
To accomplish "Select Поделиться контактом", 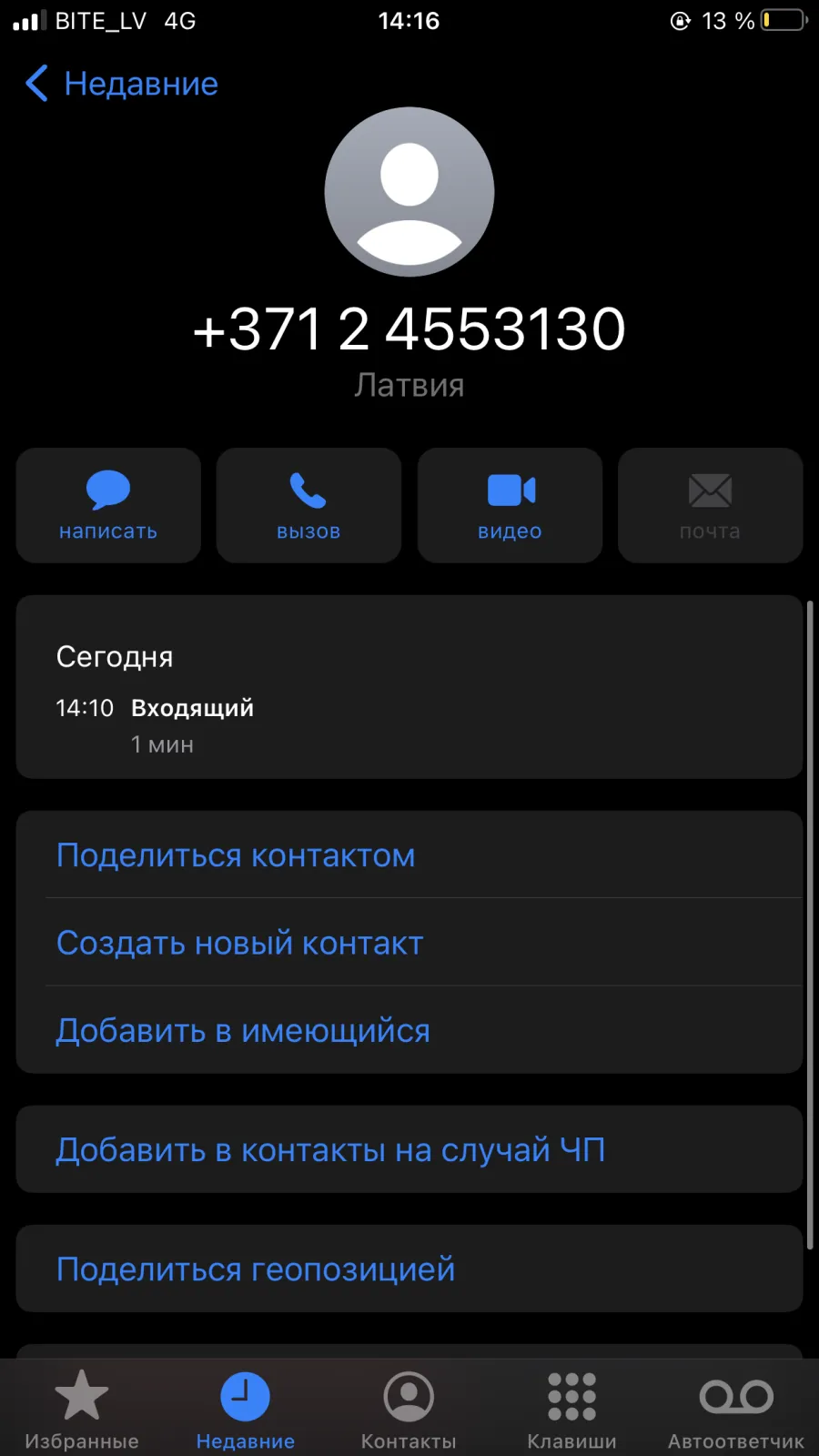I will [x=409, y=855].
